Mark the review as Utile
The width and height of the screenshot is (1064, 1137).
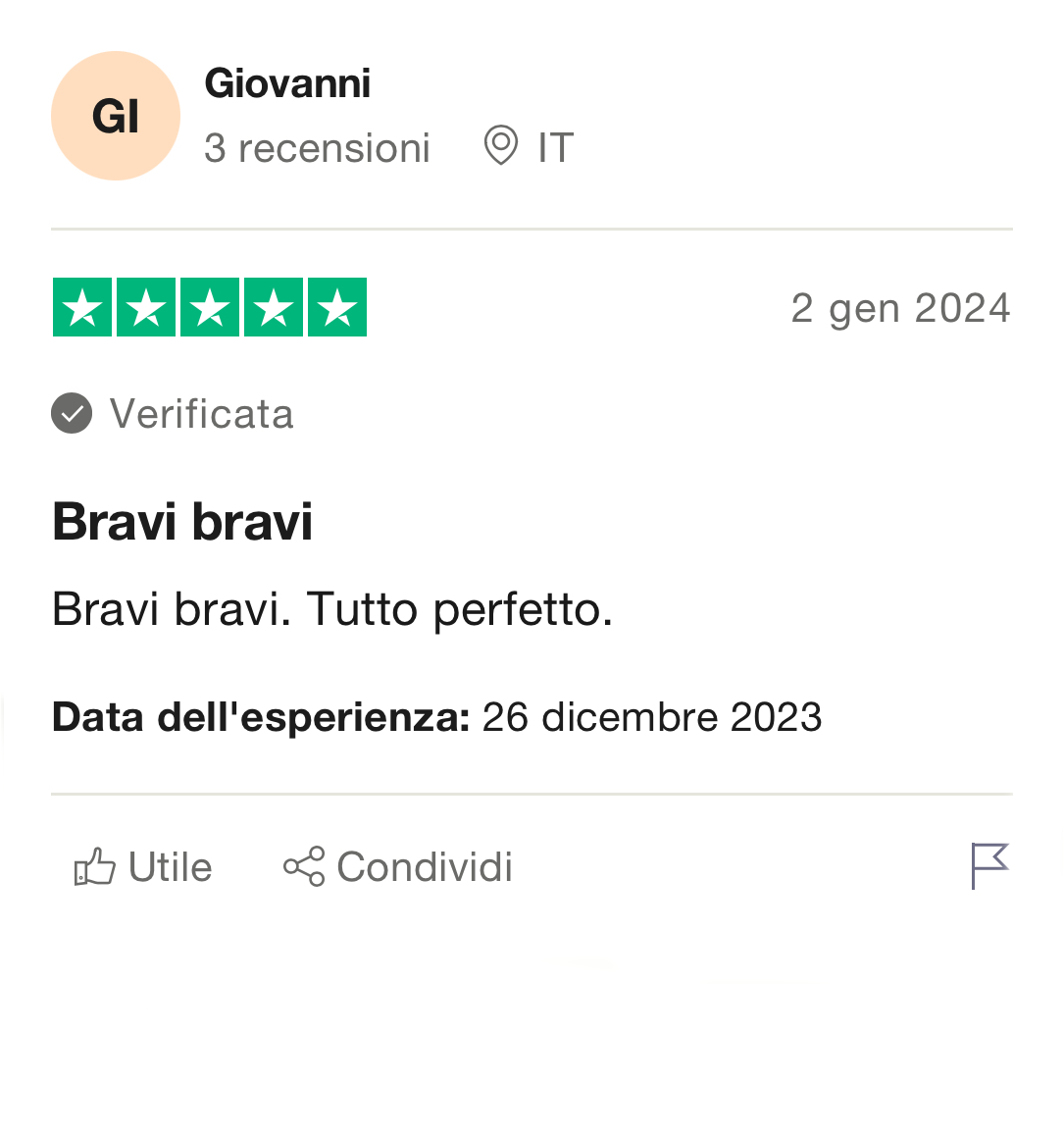143,867
